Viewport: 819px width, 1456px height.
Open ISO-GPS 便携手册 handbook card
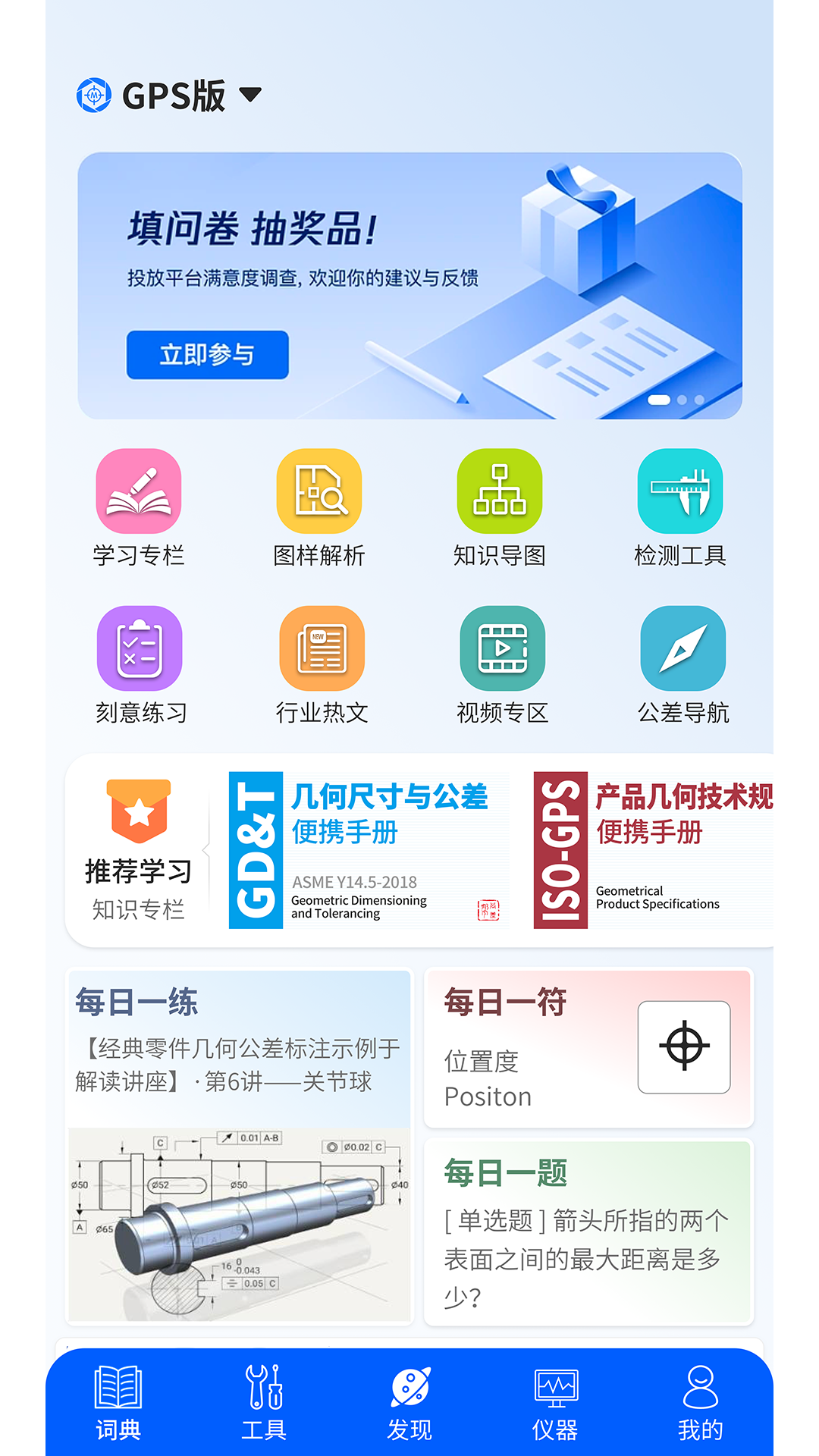click(x=652, y=850)
